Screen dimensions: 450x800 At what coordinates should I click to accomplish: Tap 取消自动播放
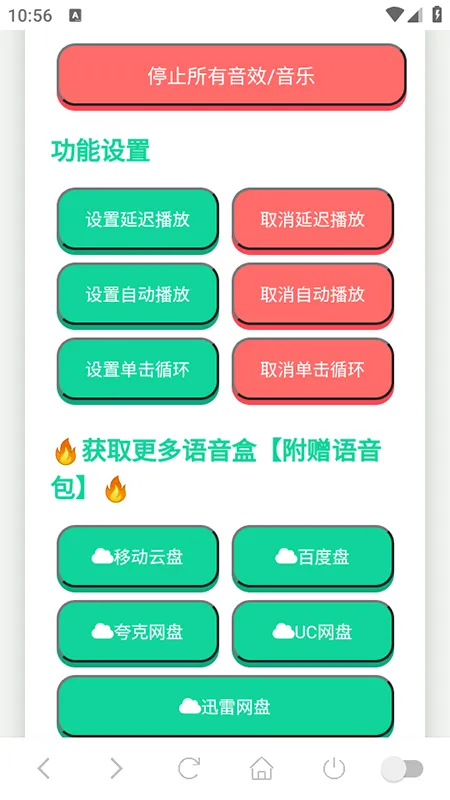[313, 295]
